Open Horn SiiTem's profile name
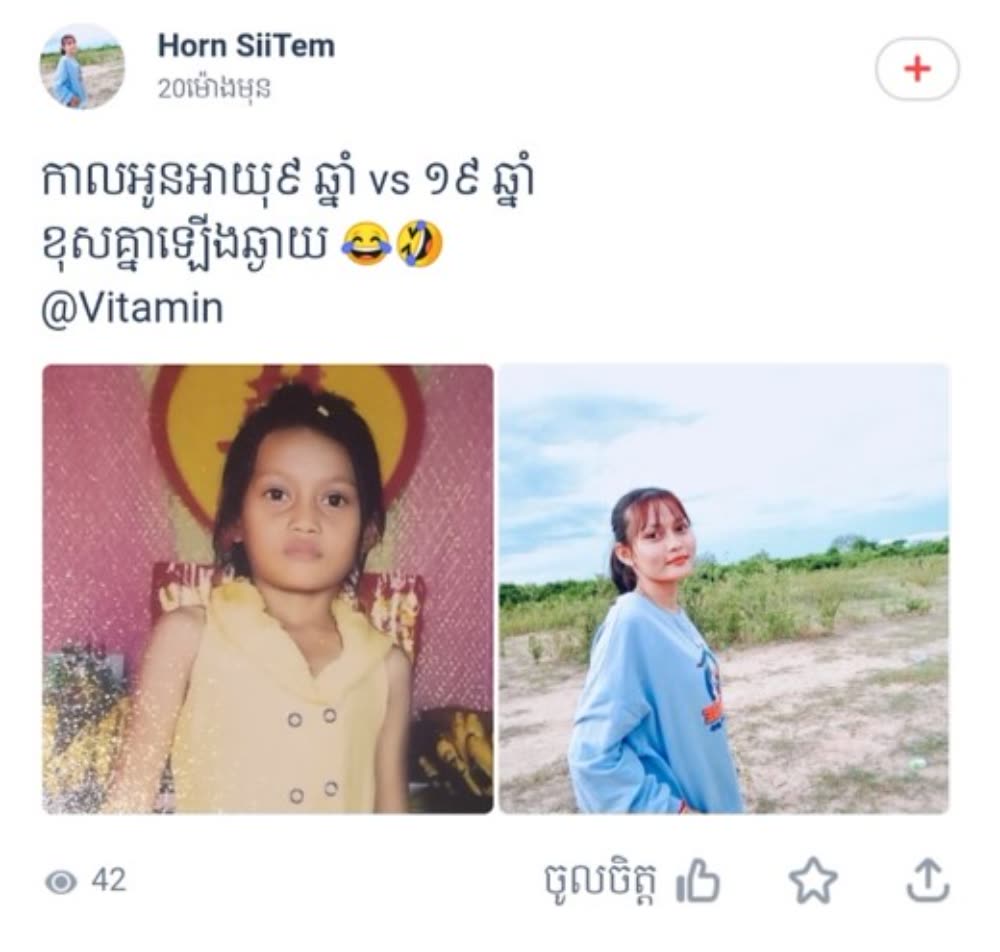1000x952 pixels. coord(246,45)
